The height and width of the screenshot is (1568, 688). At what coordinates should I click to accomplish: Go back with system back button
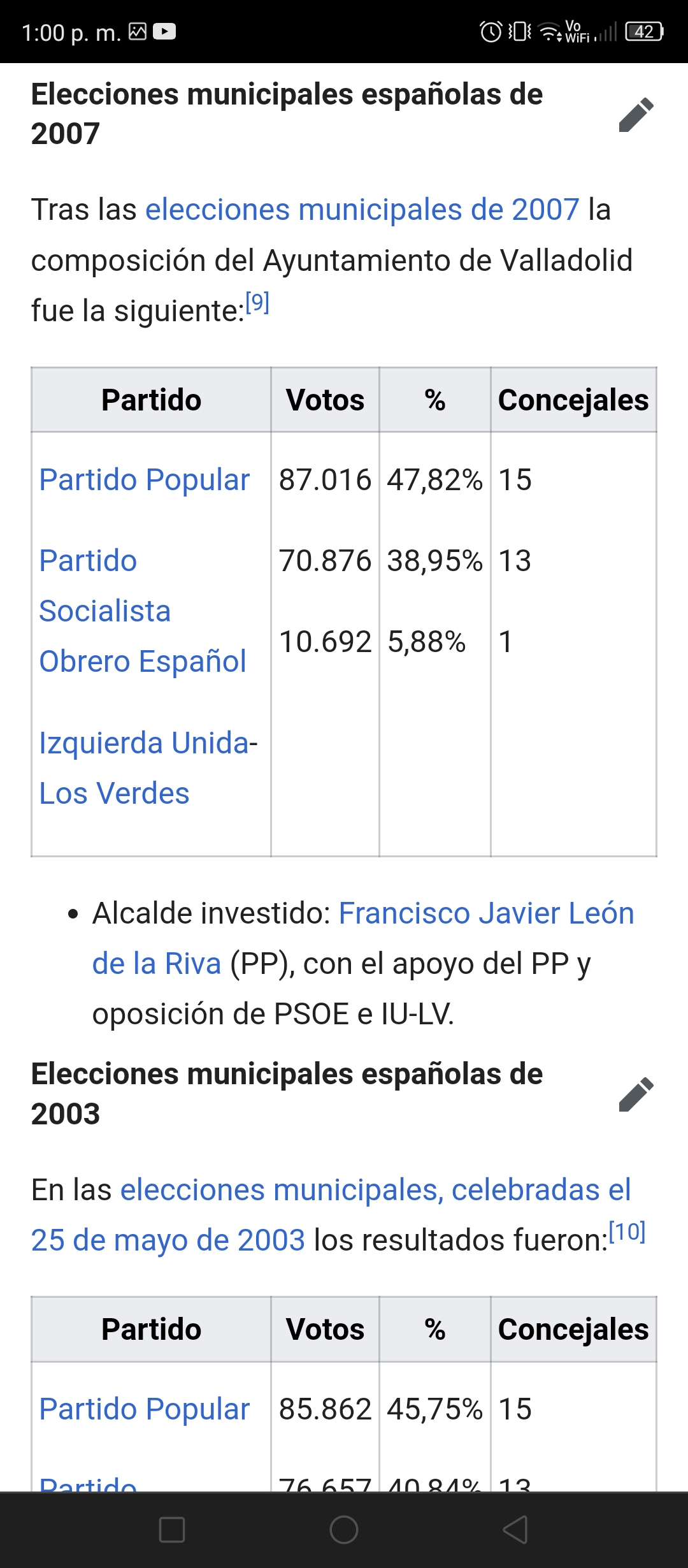pyautogui.click(x=515, y=1530)
